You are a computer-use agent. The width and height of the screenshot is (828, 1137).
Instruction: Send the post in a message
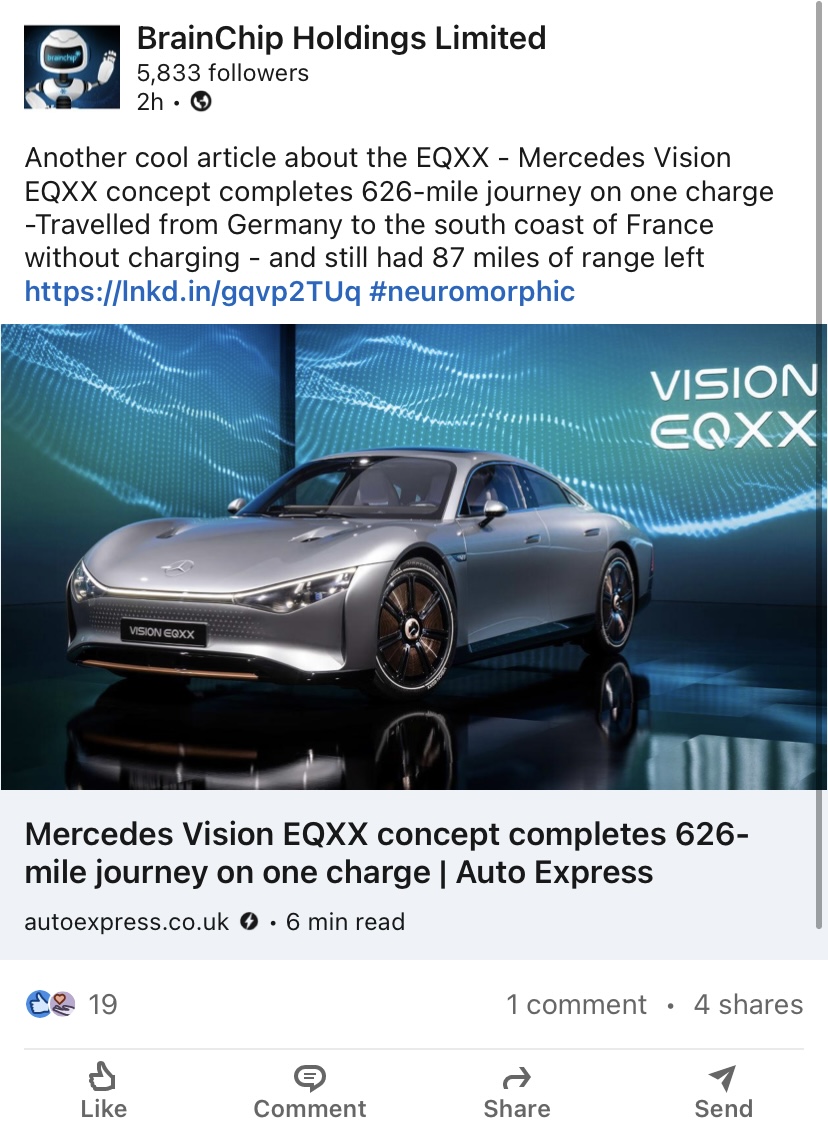pos(723,1092)
